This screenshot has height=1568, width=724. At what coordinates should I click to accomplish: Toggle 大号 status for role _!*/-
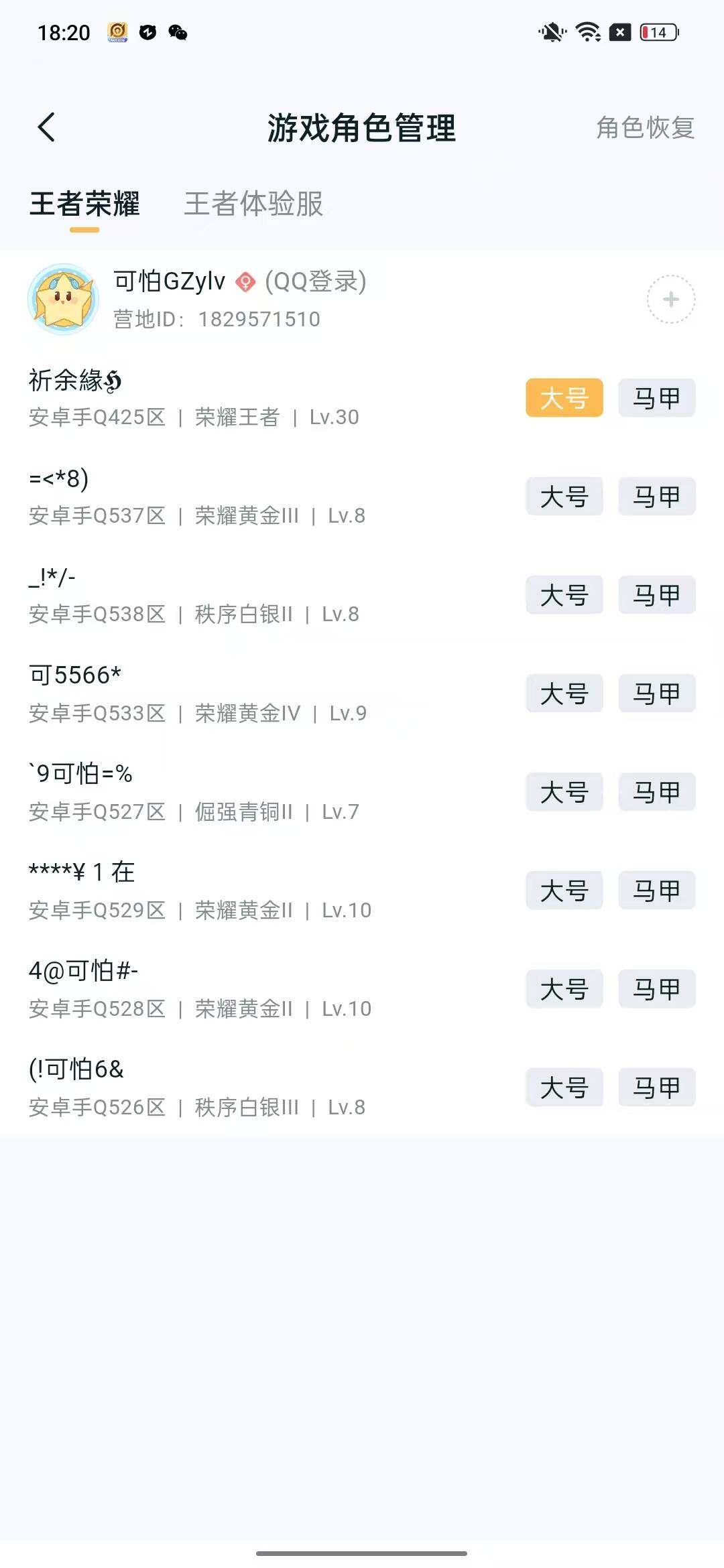564,595
